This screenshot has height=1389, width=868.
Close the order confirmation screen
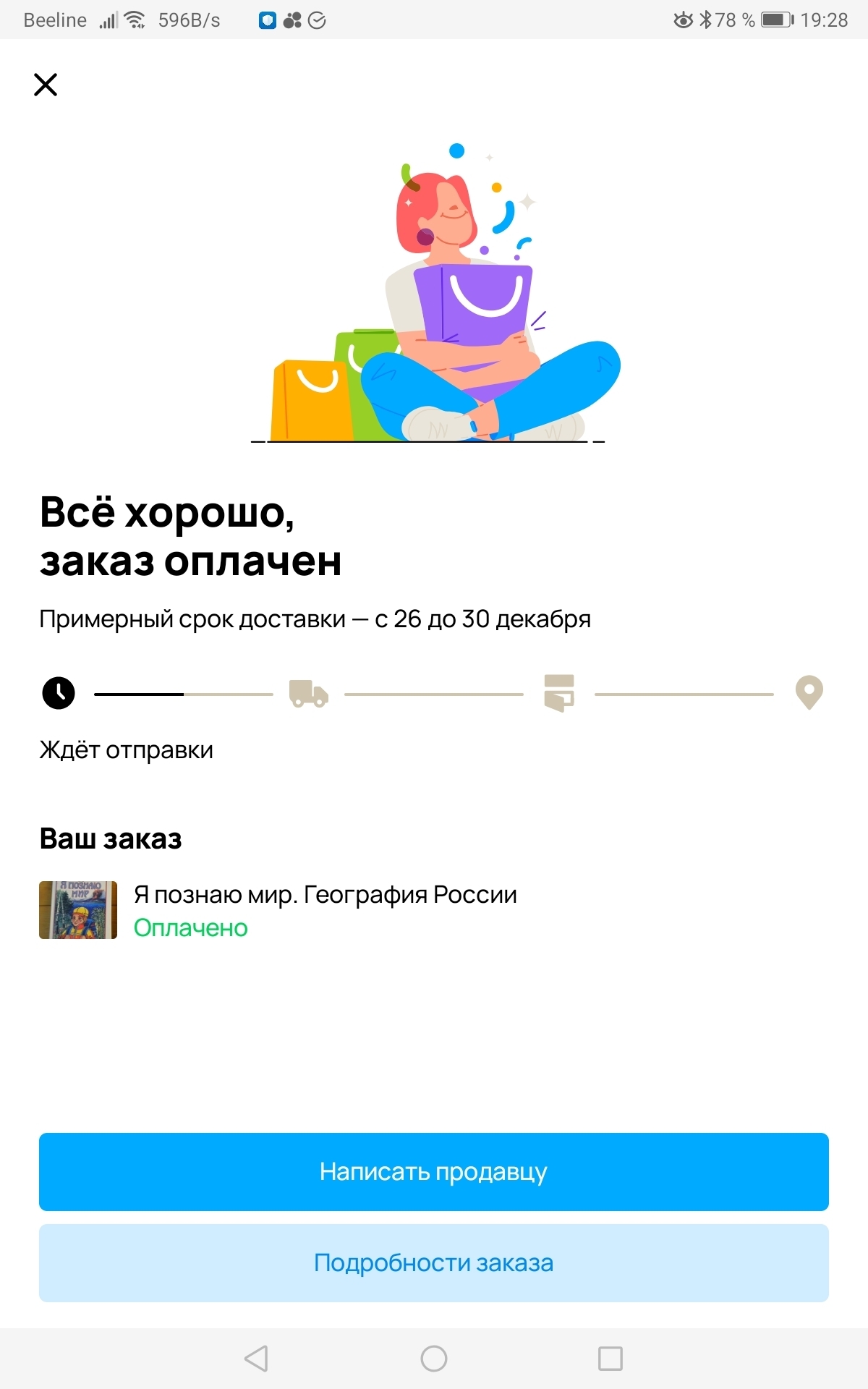coord(46,85)
